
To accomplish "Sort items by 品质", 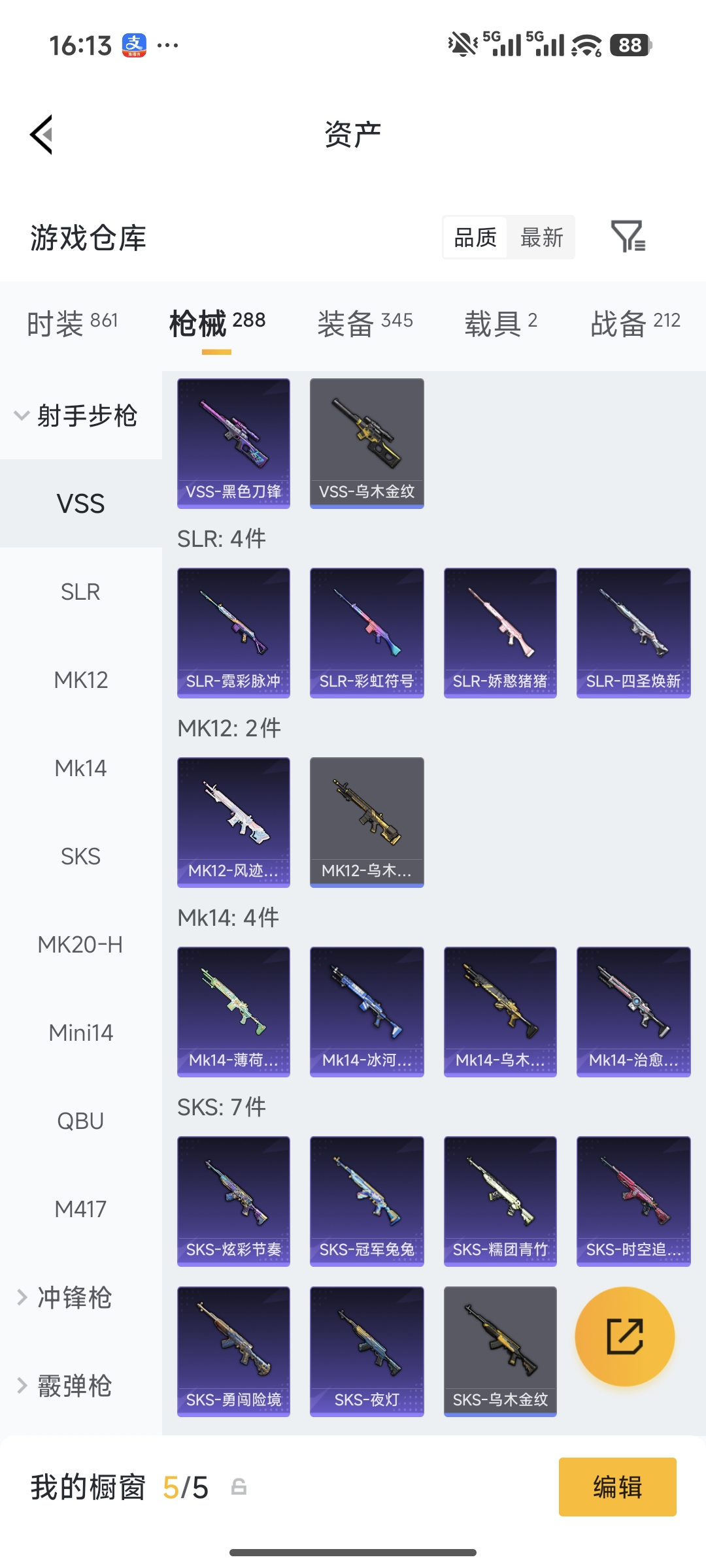I will [475, 237].
